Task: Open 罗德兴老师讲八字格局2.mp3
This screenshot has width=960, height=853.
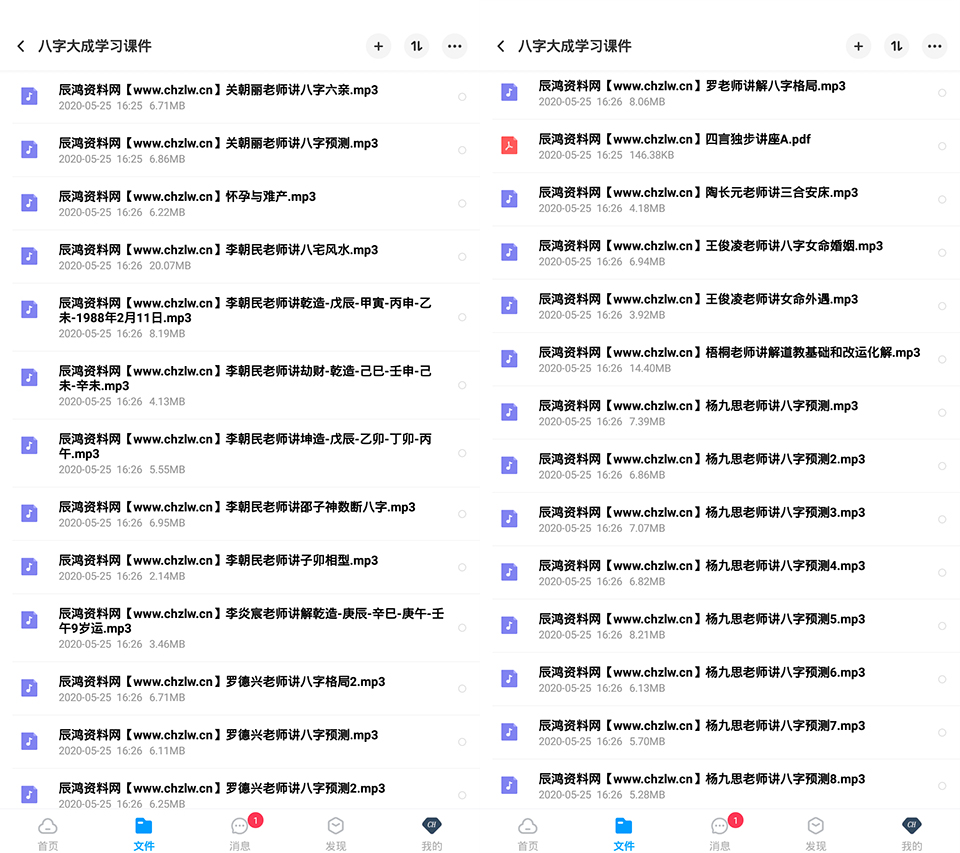Action: (x=245, y=688)
